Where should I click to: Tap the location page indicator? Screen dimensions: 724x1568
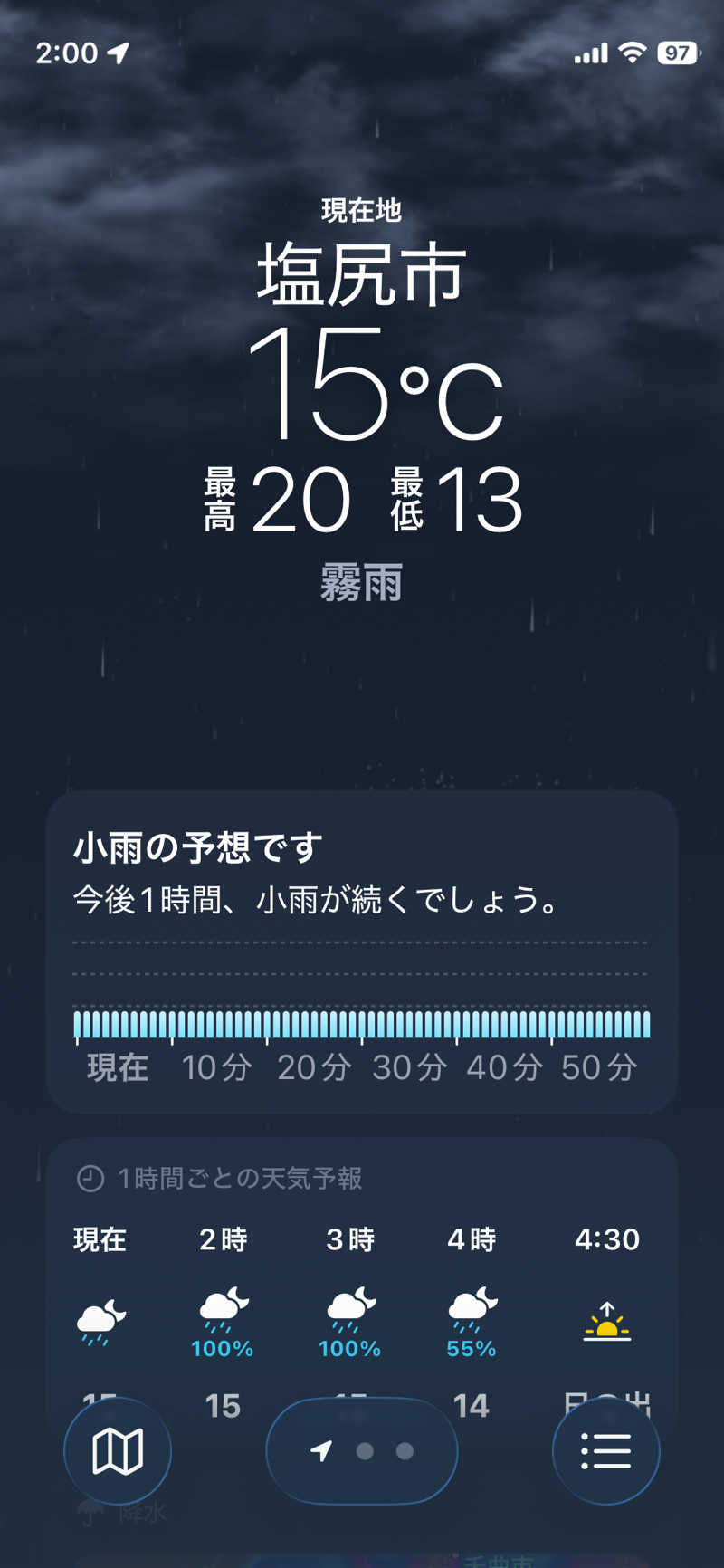point(362,1451)
